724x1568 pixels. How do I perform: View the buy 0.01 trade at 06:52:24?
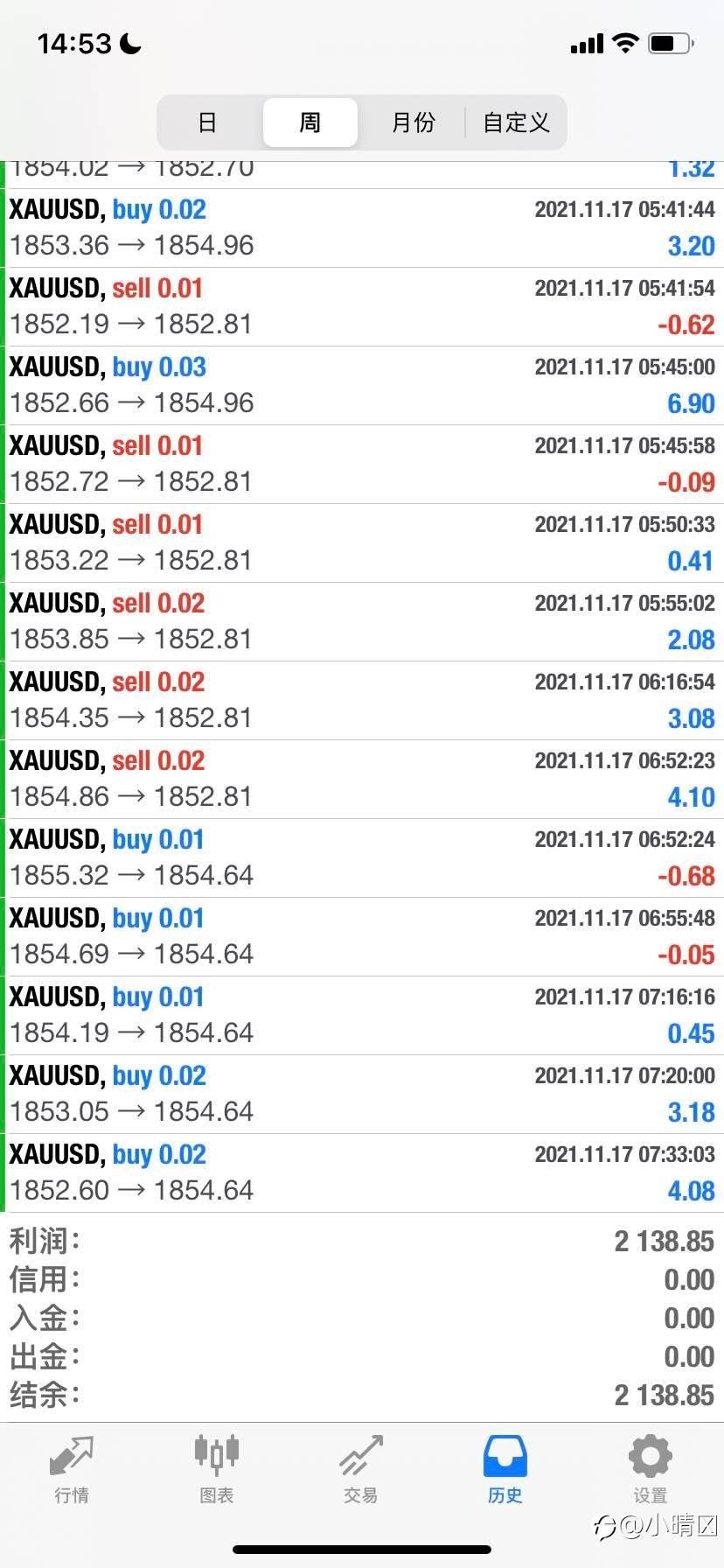pos(362,858)
